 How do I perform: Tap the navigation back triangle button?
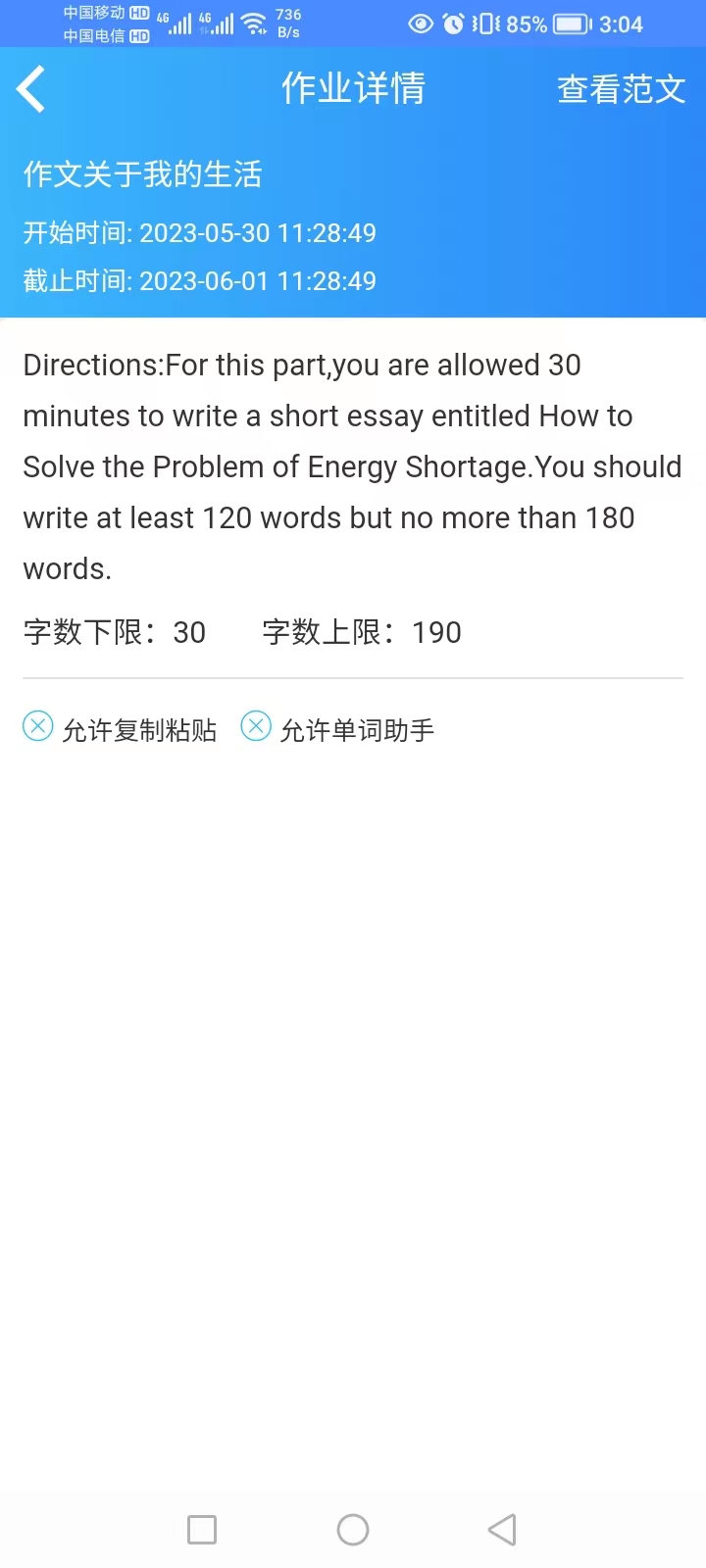click(502, 1529)
